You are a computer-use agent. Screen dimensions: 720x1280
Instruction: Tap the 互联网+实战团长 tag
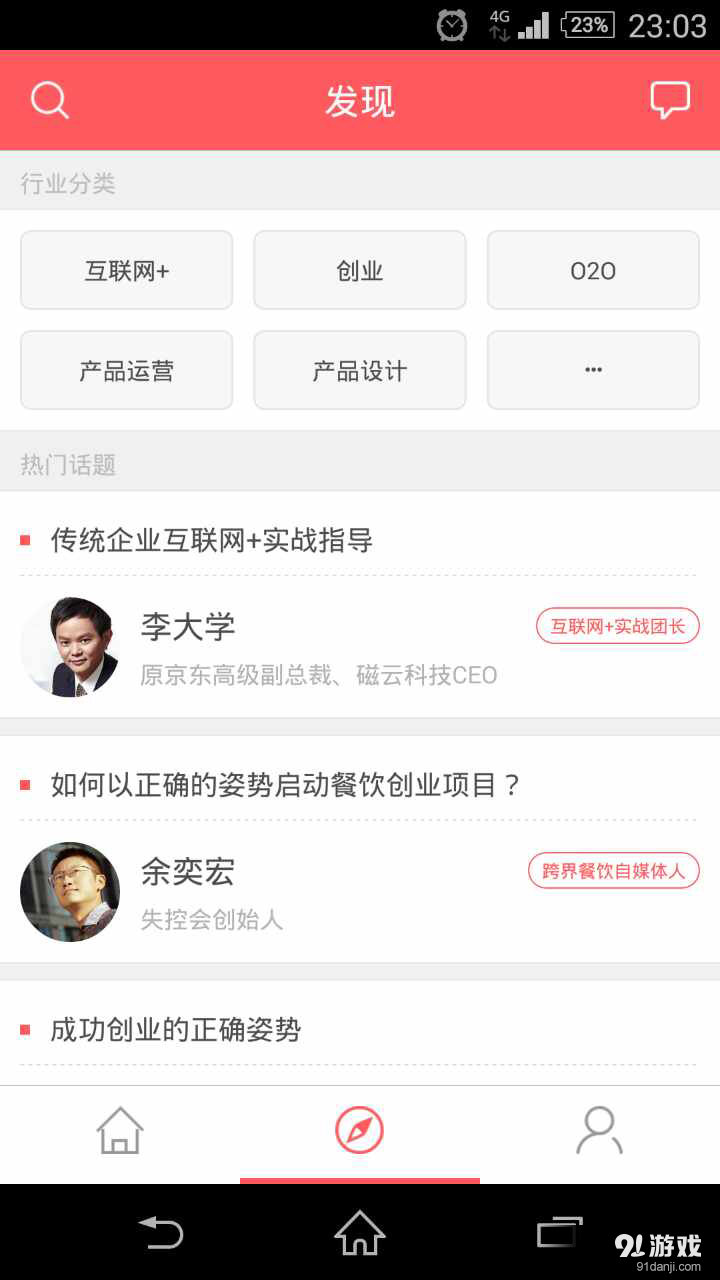click(617, 626)
